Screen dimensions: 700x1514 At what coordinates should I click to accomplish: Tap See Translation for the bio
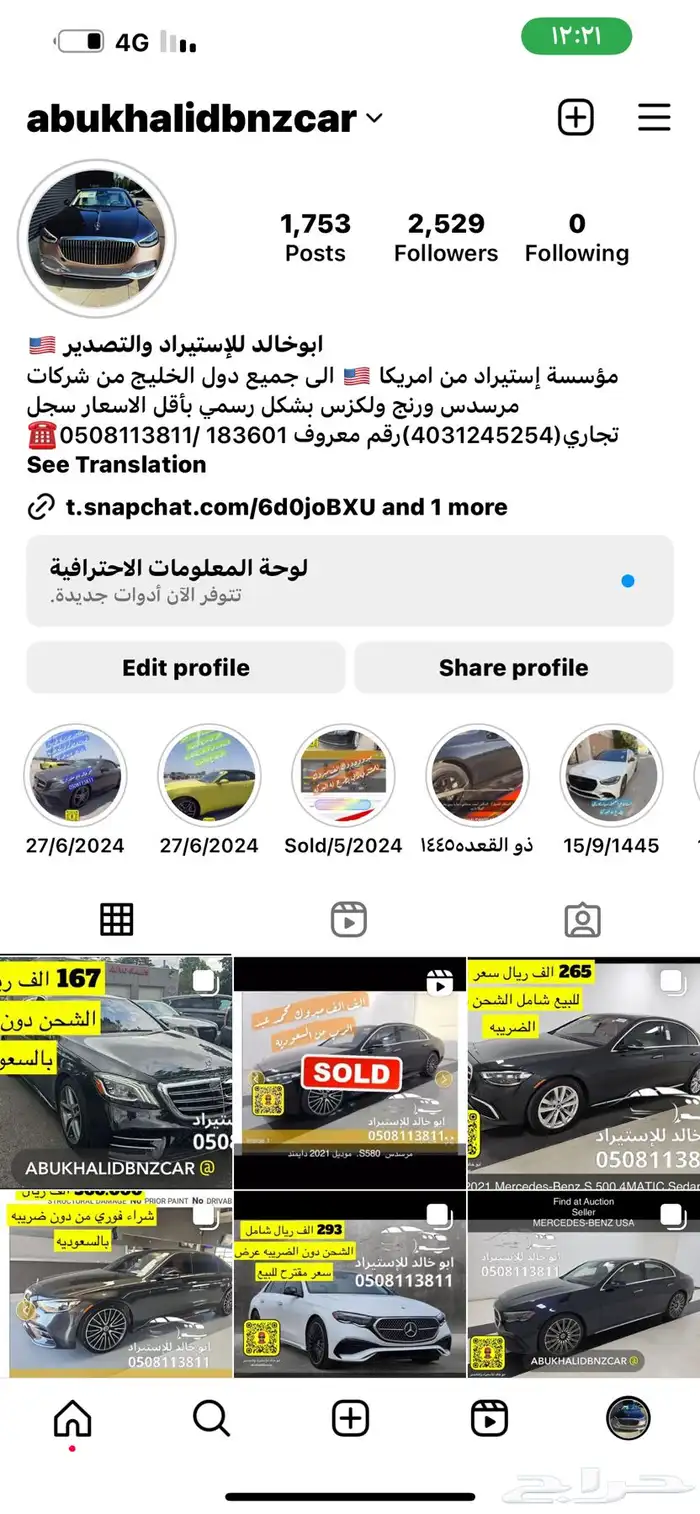[116, 465]
